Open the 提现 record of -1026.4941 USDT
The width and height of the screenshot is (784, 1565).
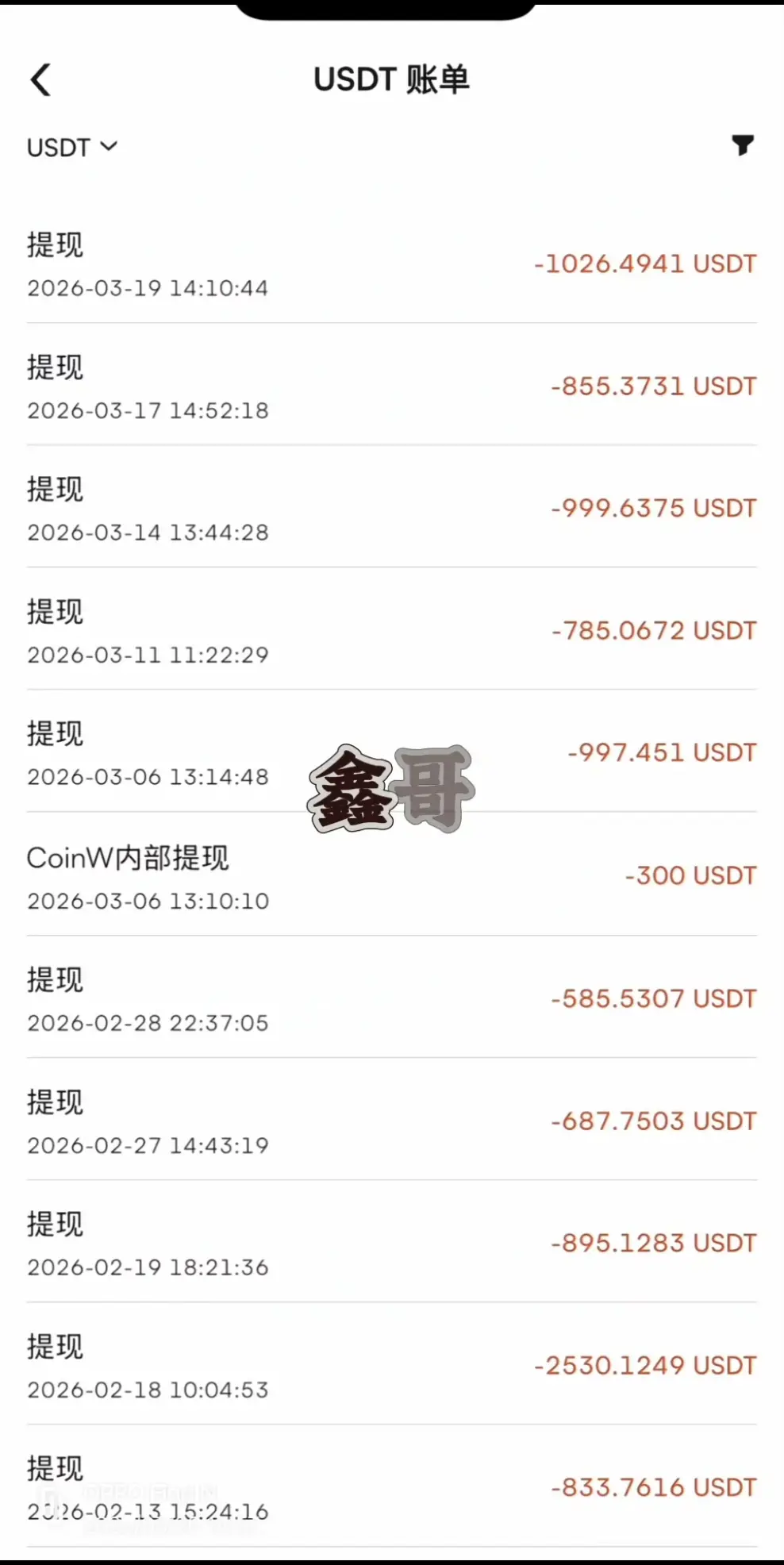[x=392, y=264]
